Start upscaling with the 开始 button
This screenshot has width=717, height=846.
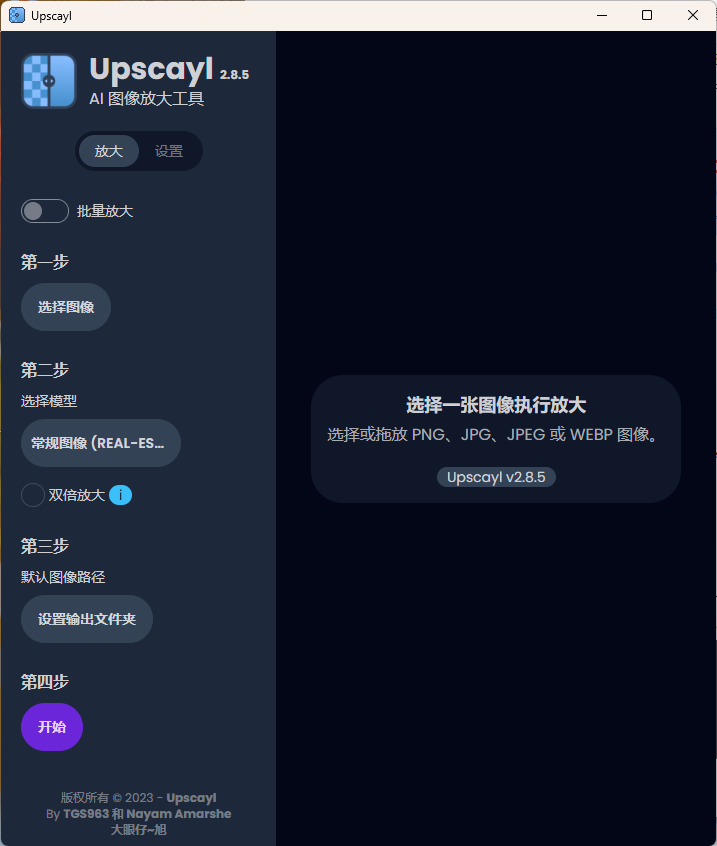[x=52, y=727]
